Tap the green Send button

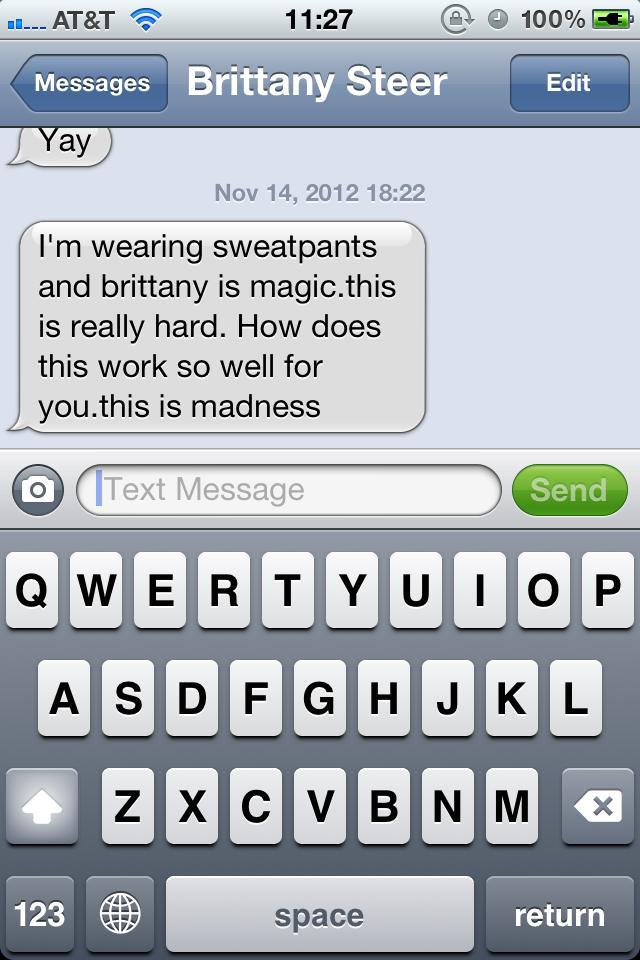(569, 490)
